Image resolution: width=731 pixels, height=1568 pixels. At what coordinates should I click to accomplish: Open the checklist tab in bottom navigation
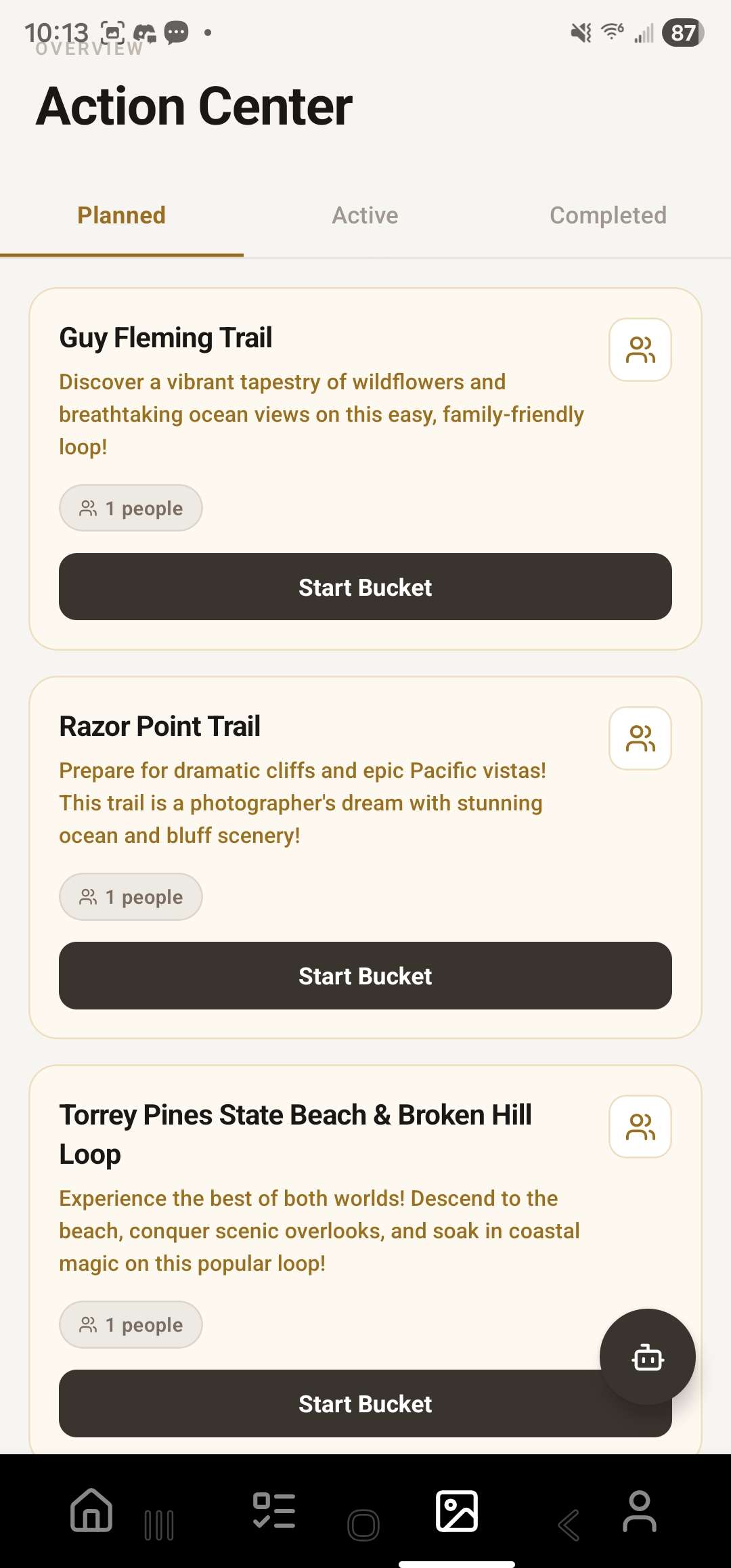[x=274, y=1510]
